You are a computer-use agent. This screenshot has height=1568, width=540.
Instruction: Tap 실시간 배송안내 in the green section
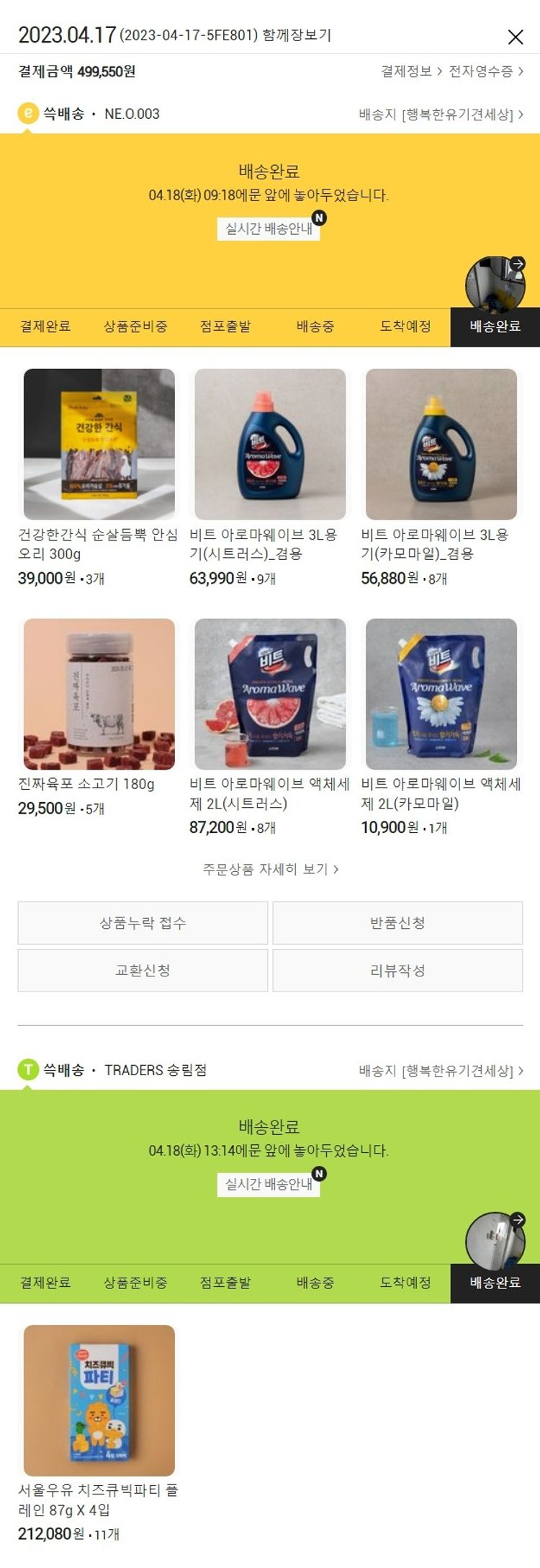point(269,1185)
